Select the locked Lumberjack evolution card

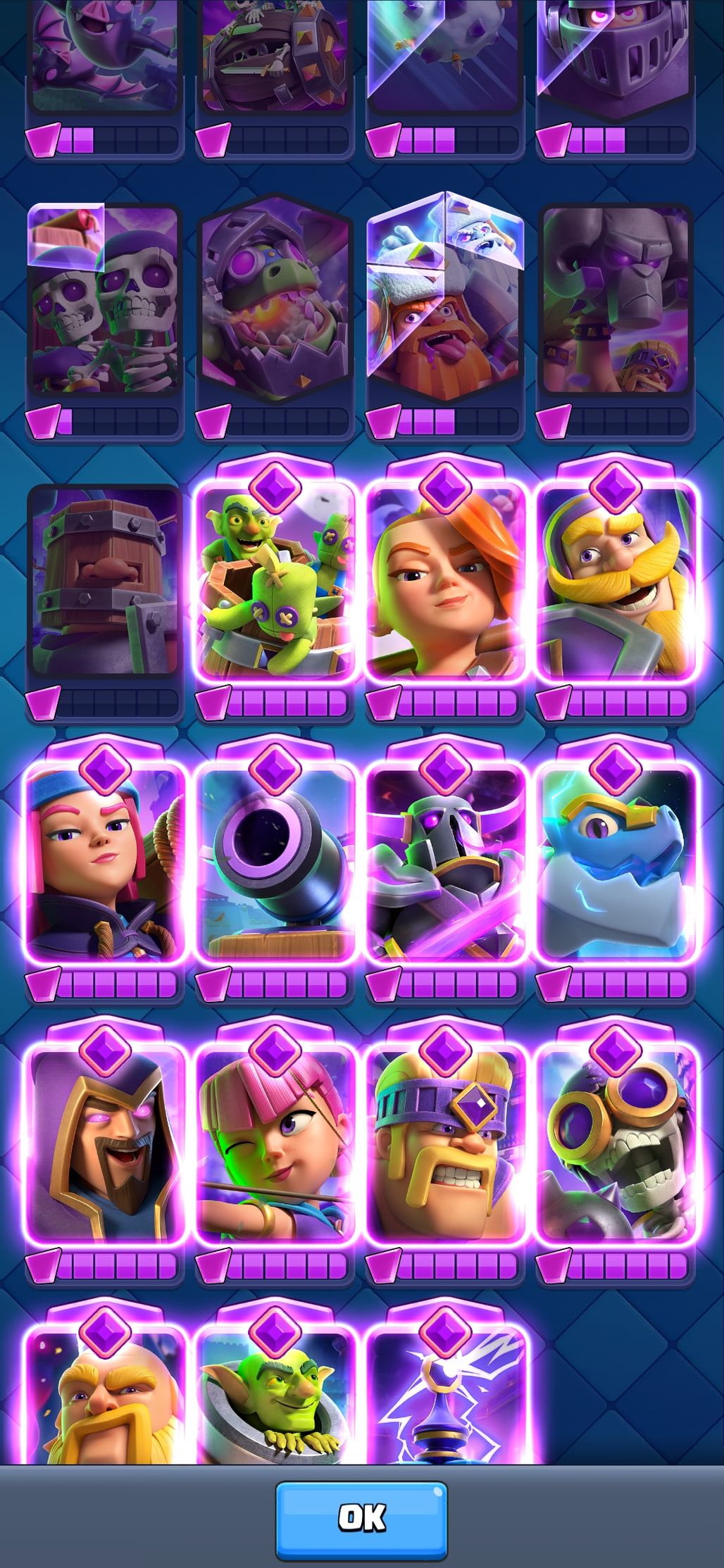445,303
